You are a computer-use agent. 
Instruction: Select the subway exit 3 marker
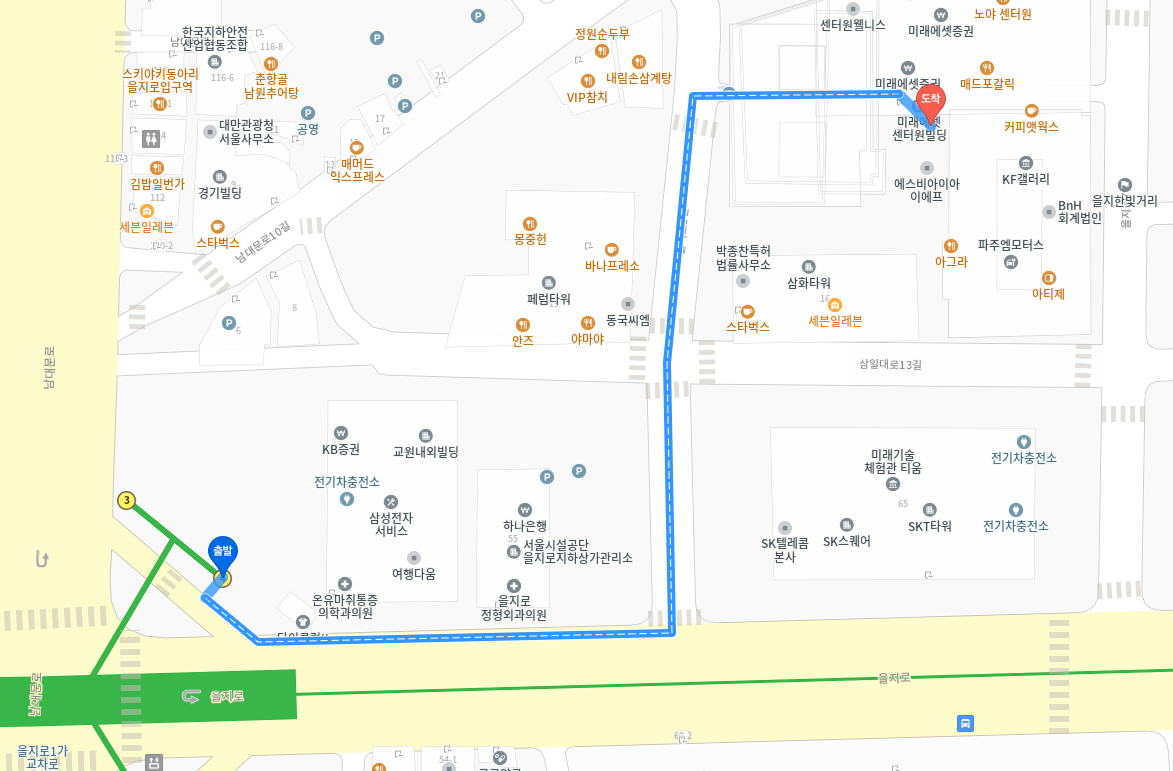pyautogui.click(x=126, y=500)
